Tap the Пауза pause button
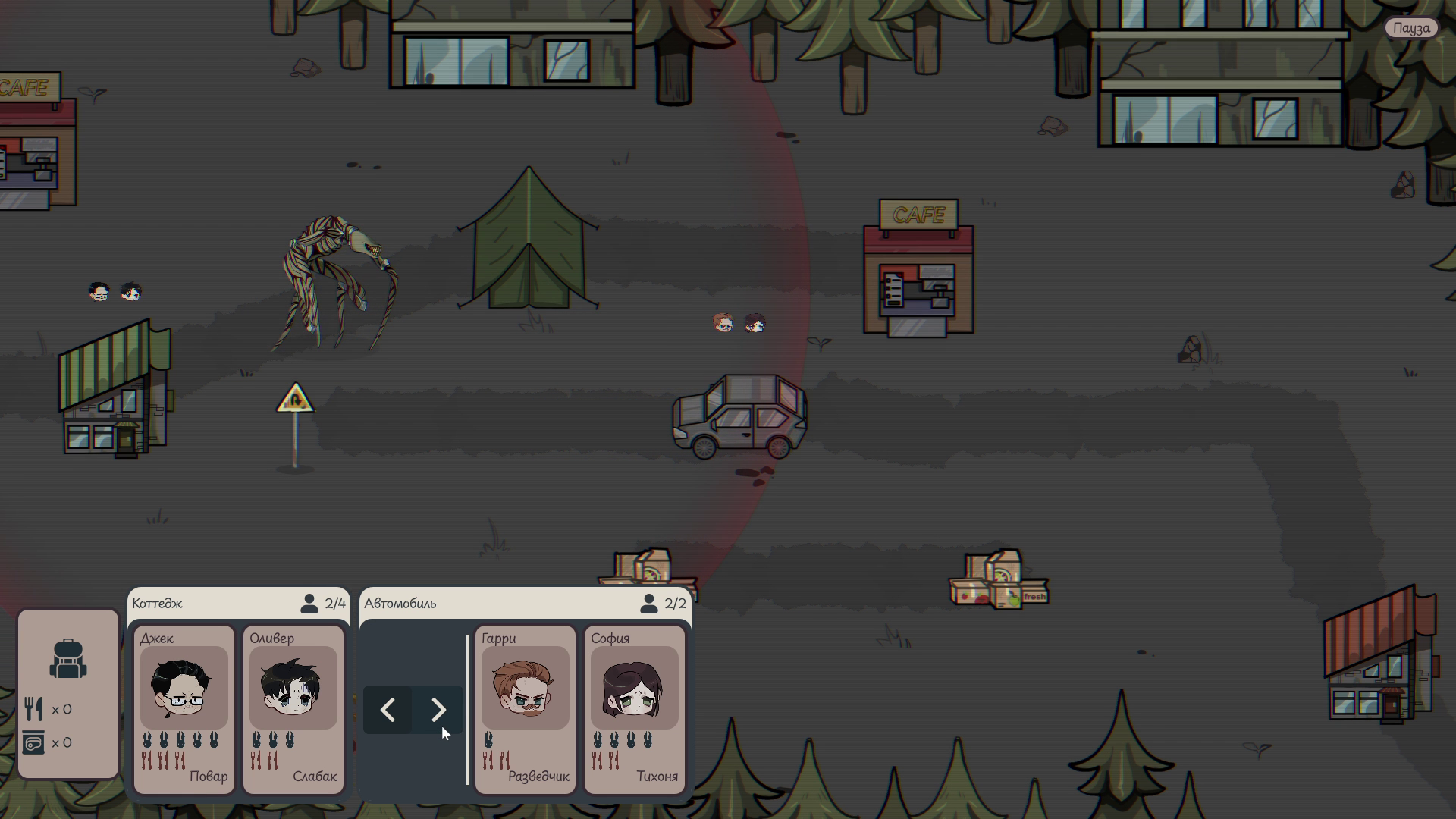The width and height of the screenshot is (1456, 819). 1410,28
